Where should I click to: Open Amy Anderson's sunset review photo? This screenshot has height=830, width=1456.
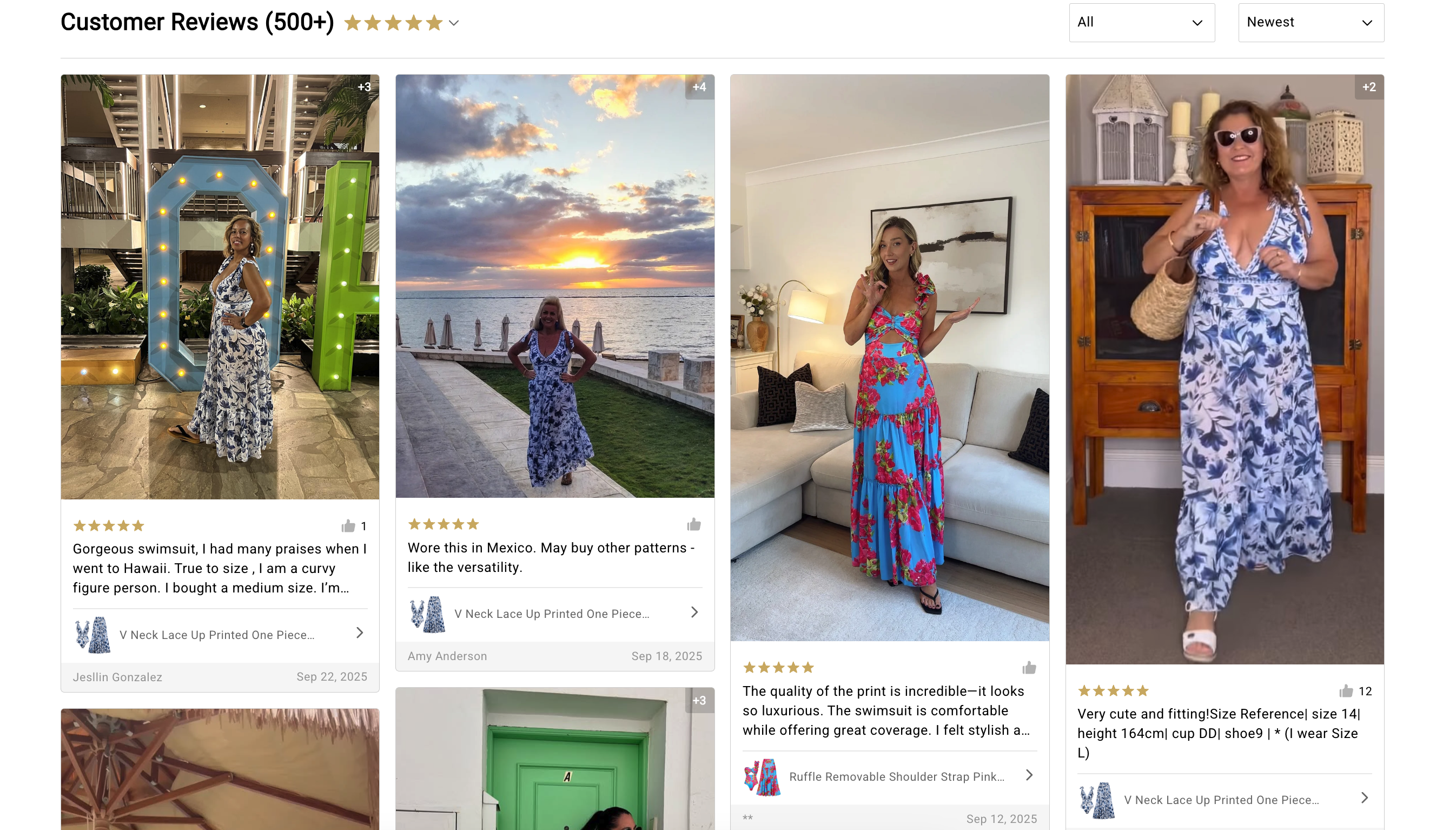pos(554,286)
